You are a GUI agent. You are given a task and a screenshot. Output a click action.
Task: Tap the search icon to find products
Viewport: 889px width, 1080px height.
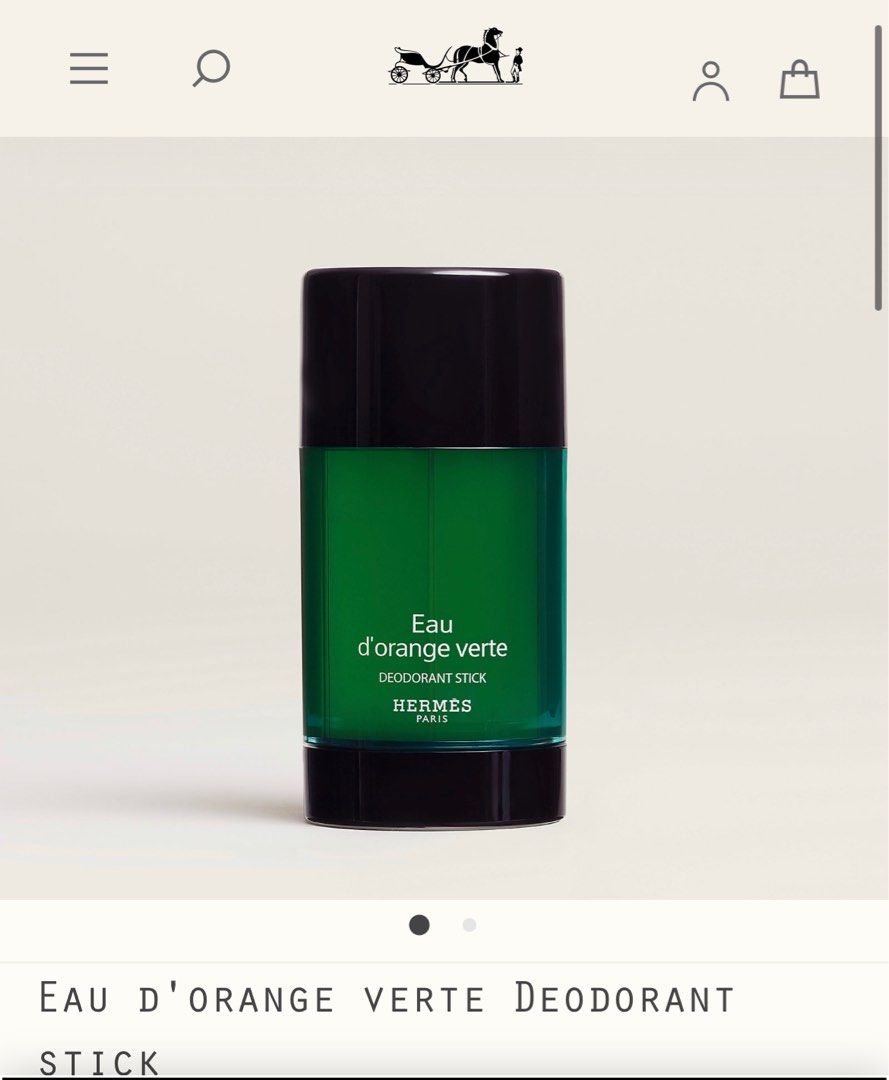pyautogui.click(x=208, y=68)
